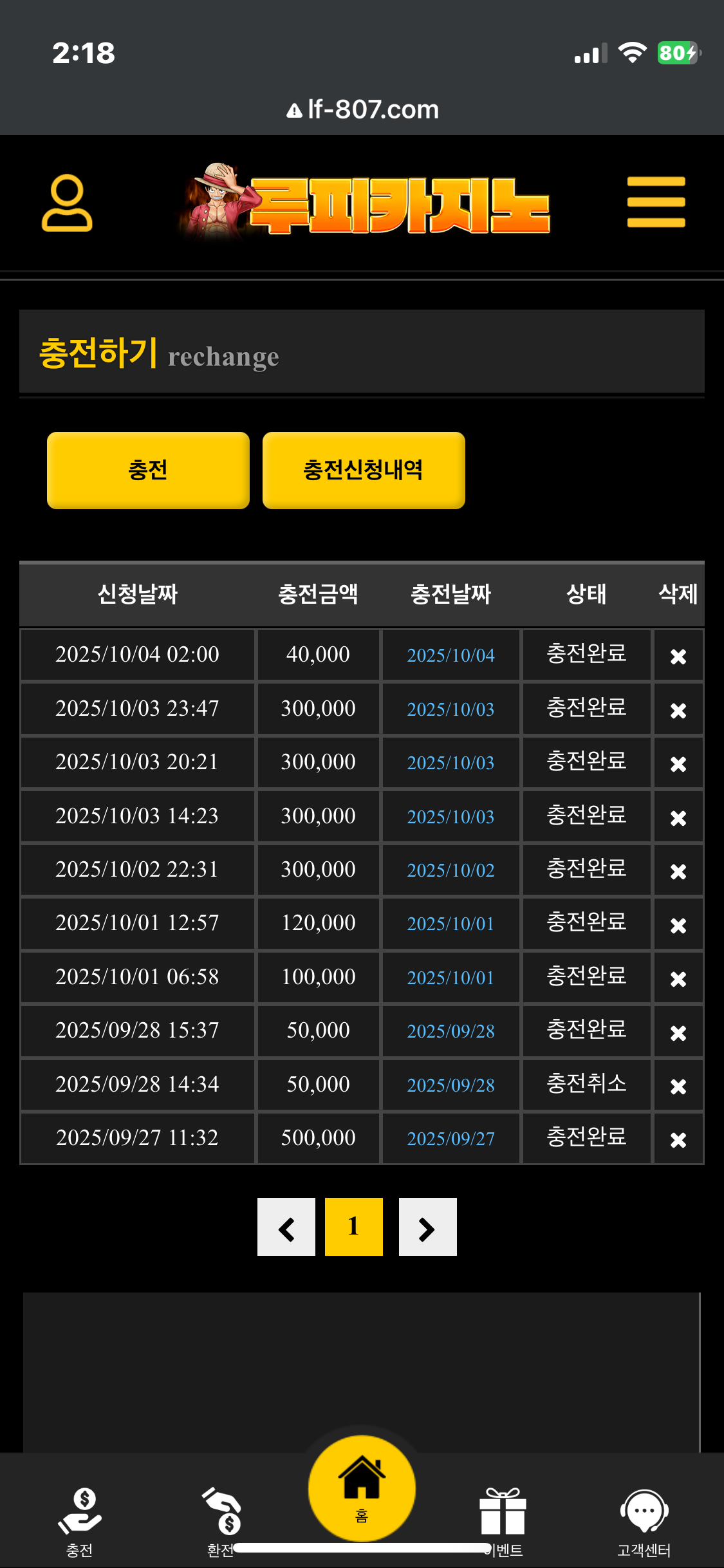Screen dimensions: 724x1568
Task: Switch to the 충전 bottom tab
Action: 80,1520
